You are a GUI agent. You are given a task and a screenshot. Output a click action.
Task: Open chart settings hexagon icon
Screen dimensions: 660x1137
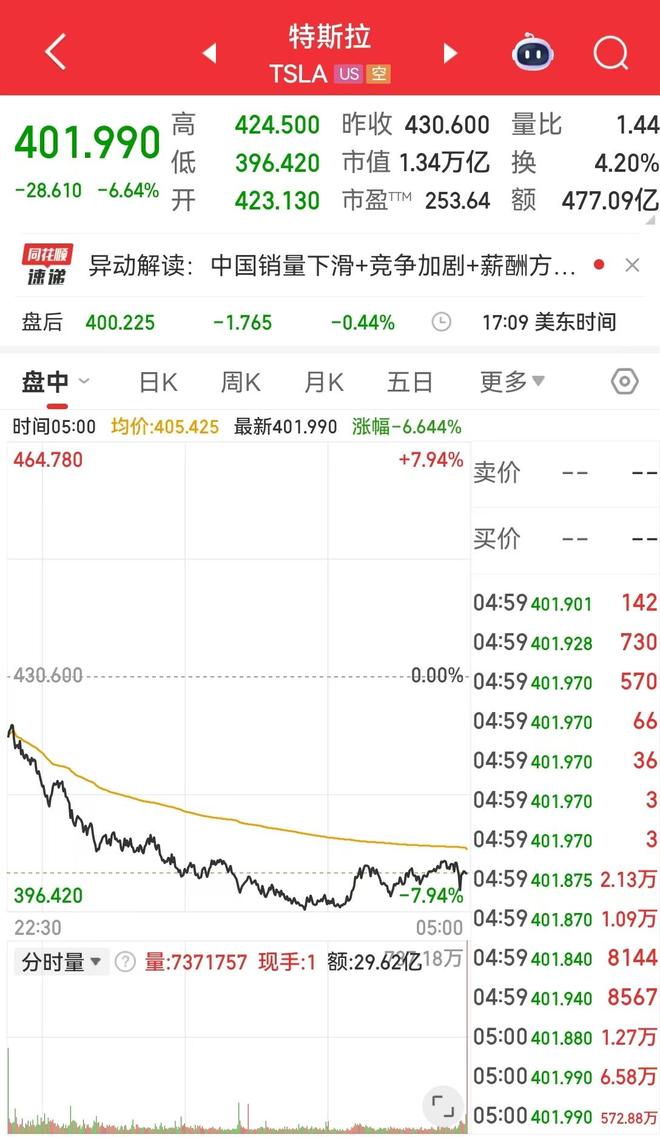pos(624,381)
